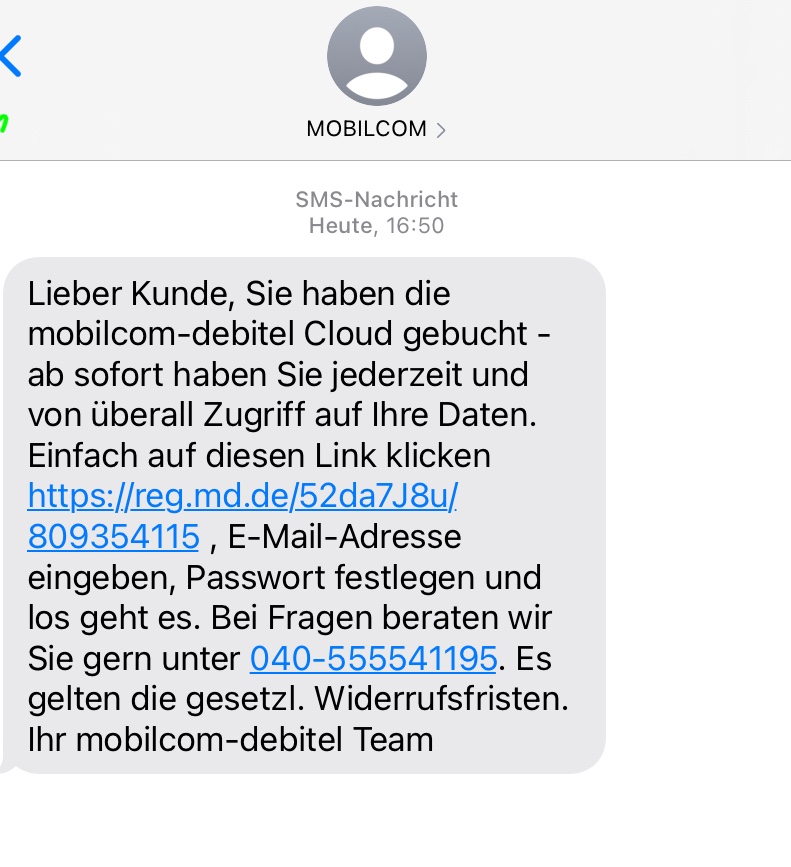Go back to the message list
Screen dimensions: 791x867
click(x=11, y=56)
